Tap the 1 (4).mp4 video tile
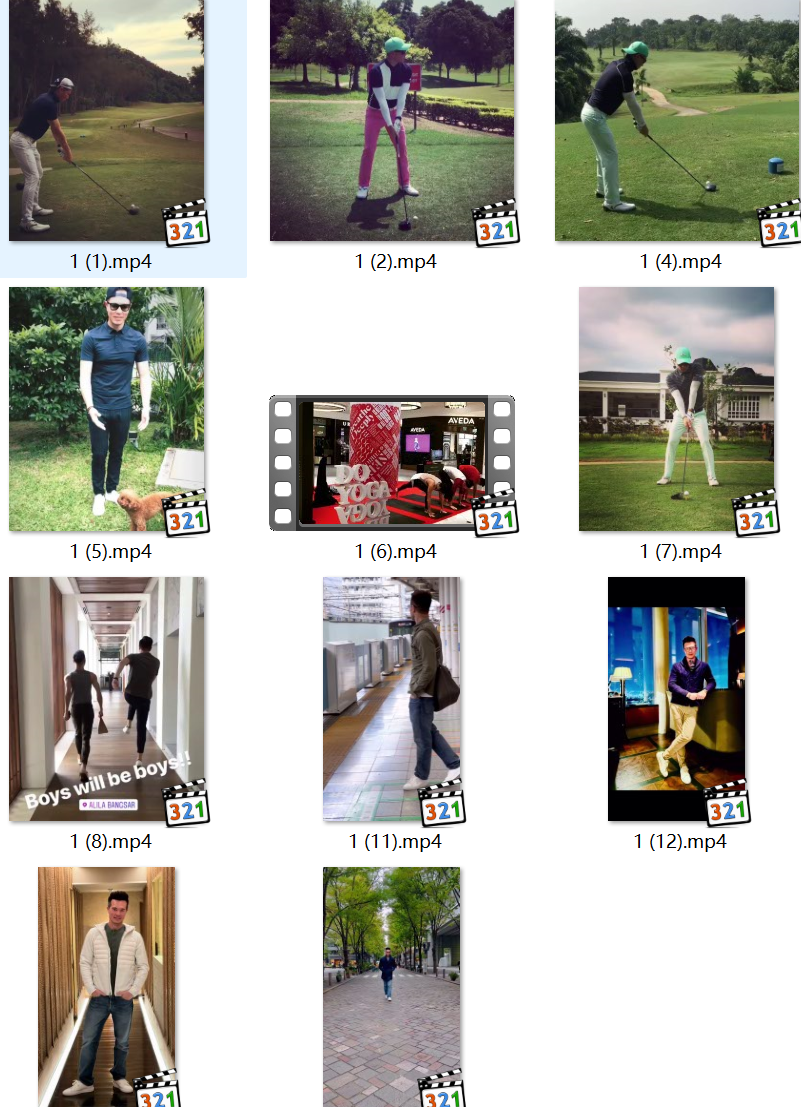801x1107 pixels. click(677, 121)
